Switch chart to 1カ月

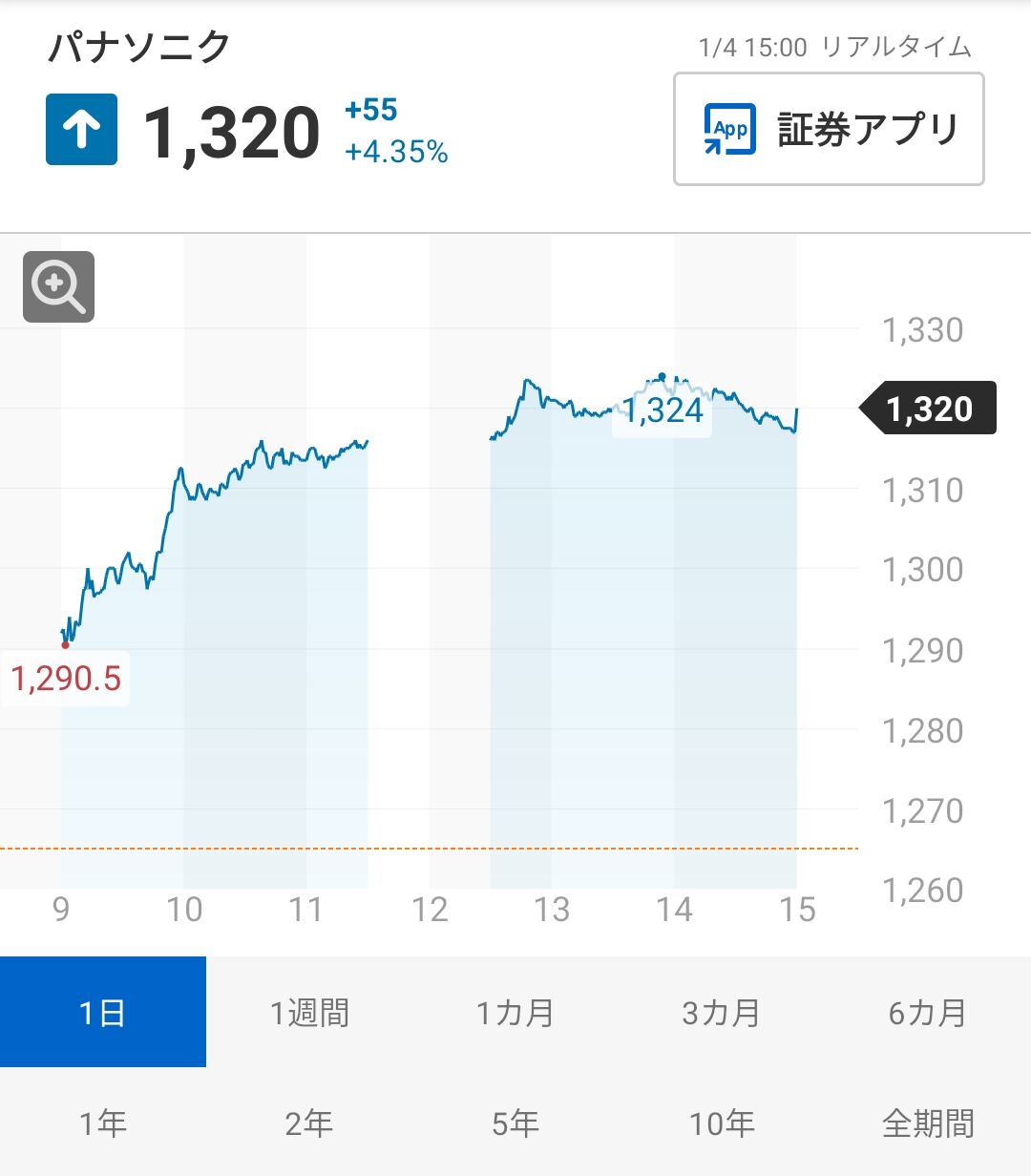point(515,1012)
